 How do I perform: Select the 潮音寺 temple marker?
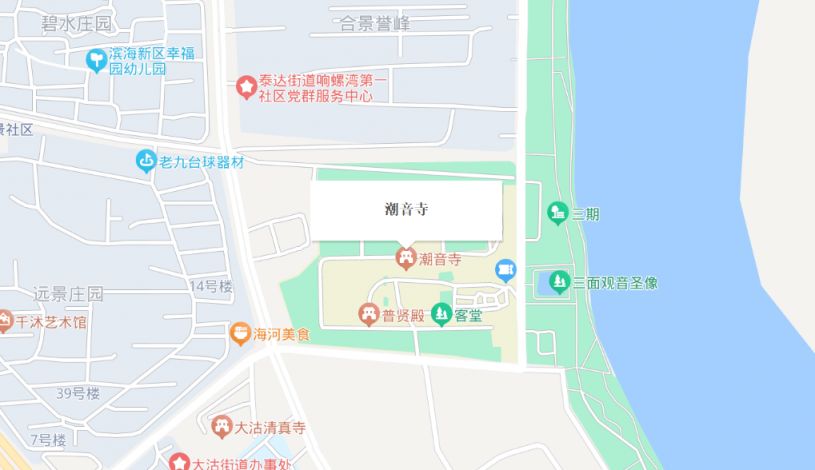[x=406, y=259]
